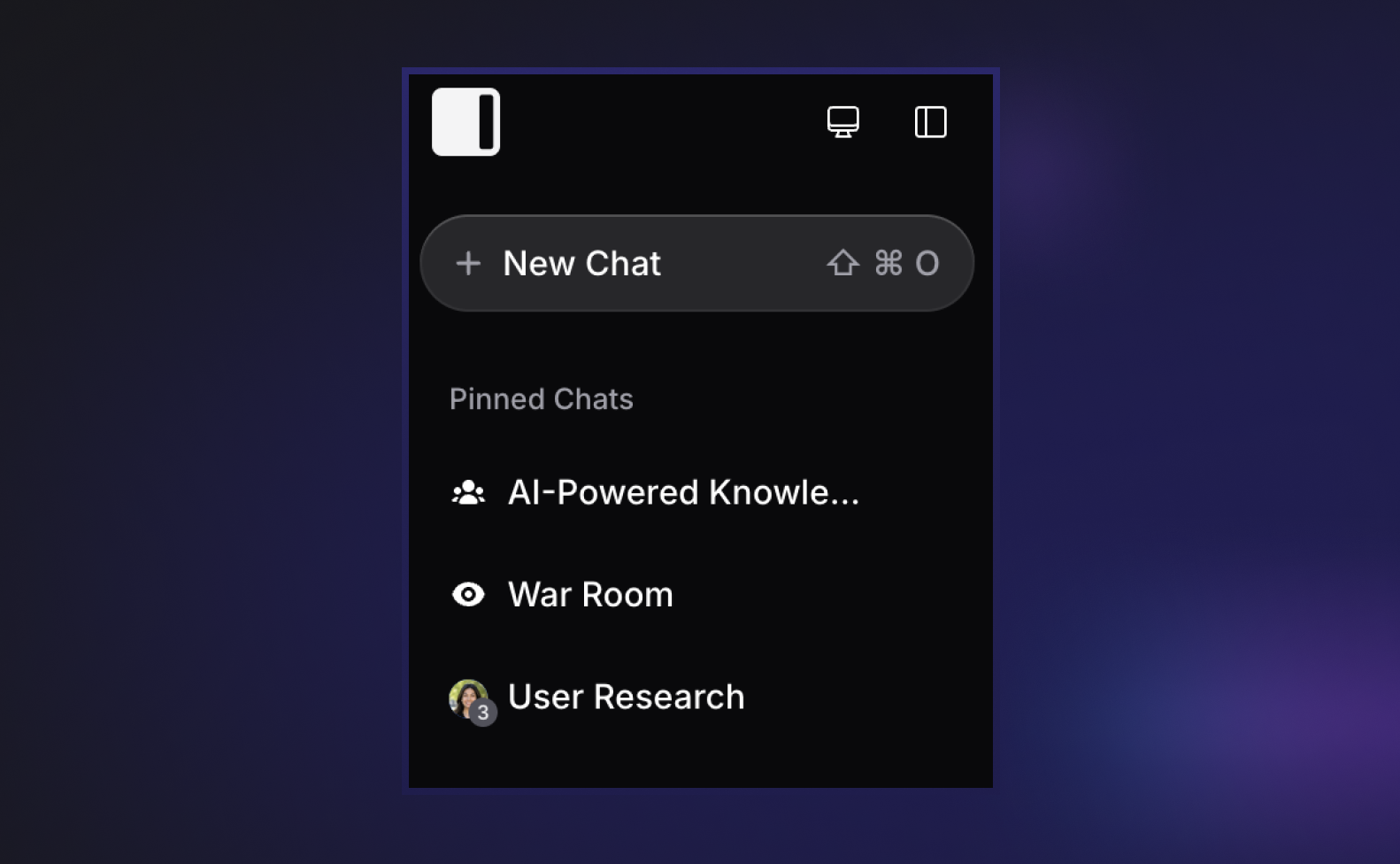Open the War Room chat
The image size is (1400, 864).
590,594
